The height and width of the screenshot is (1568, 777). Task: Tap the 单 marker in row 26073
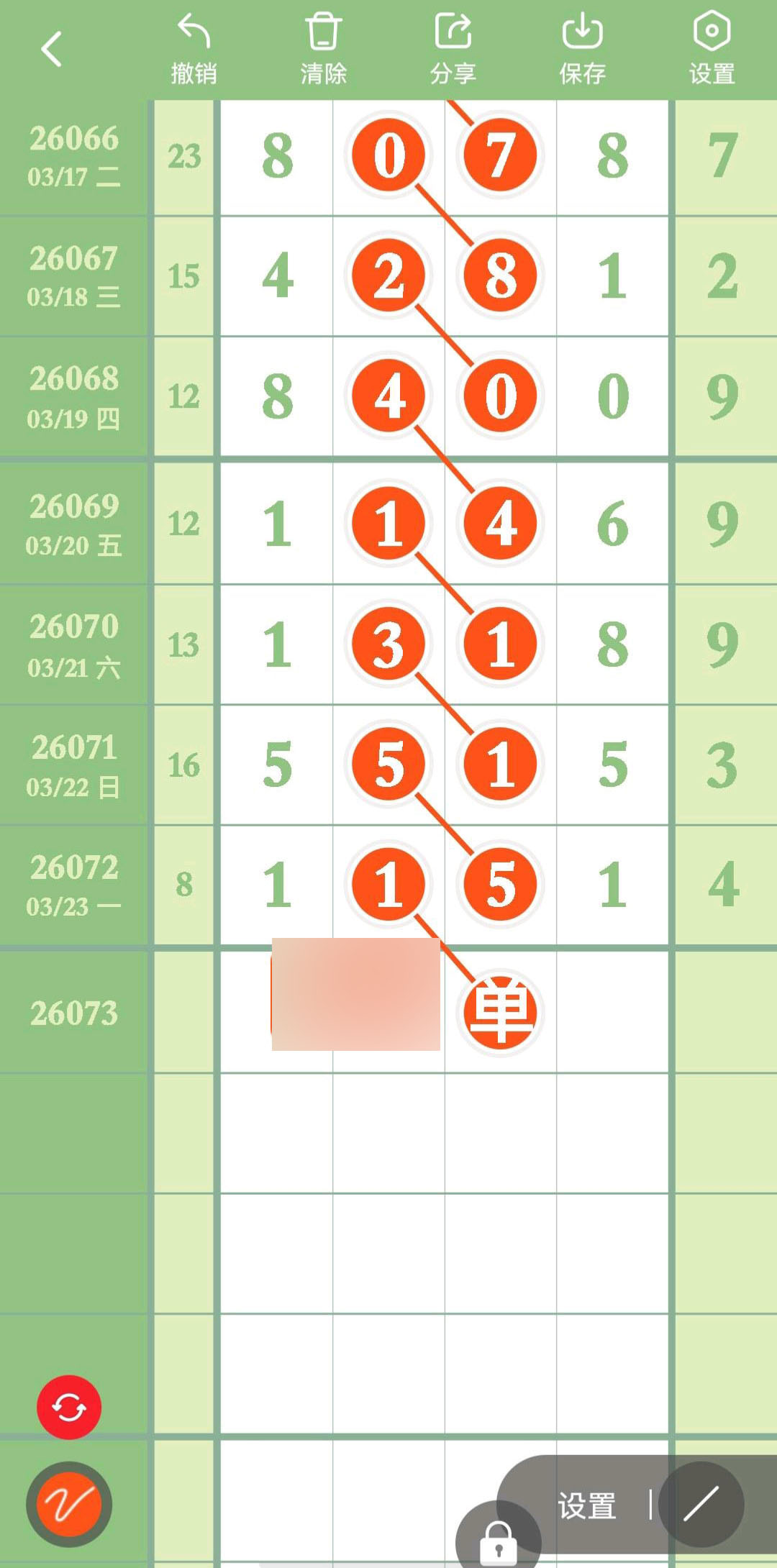(x=501, y=1012)
